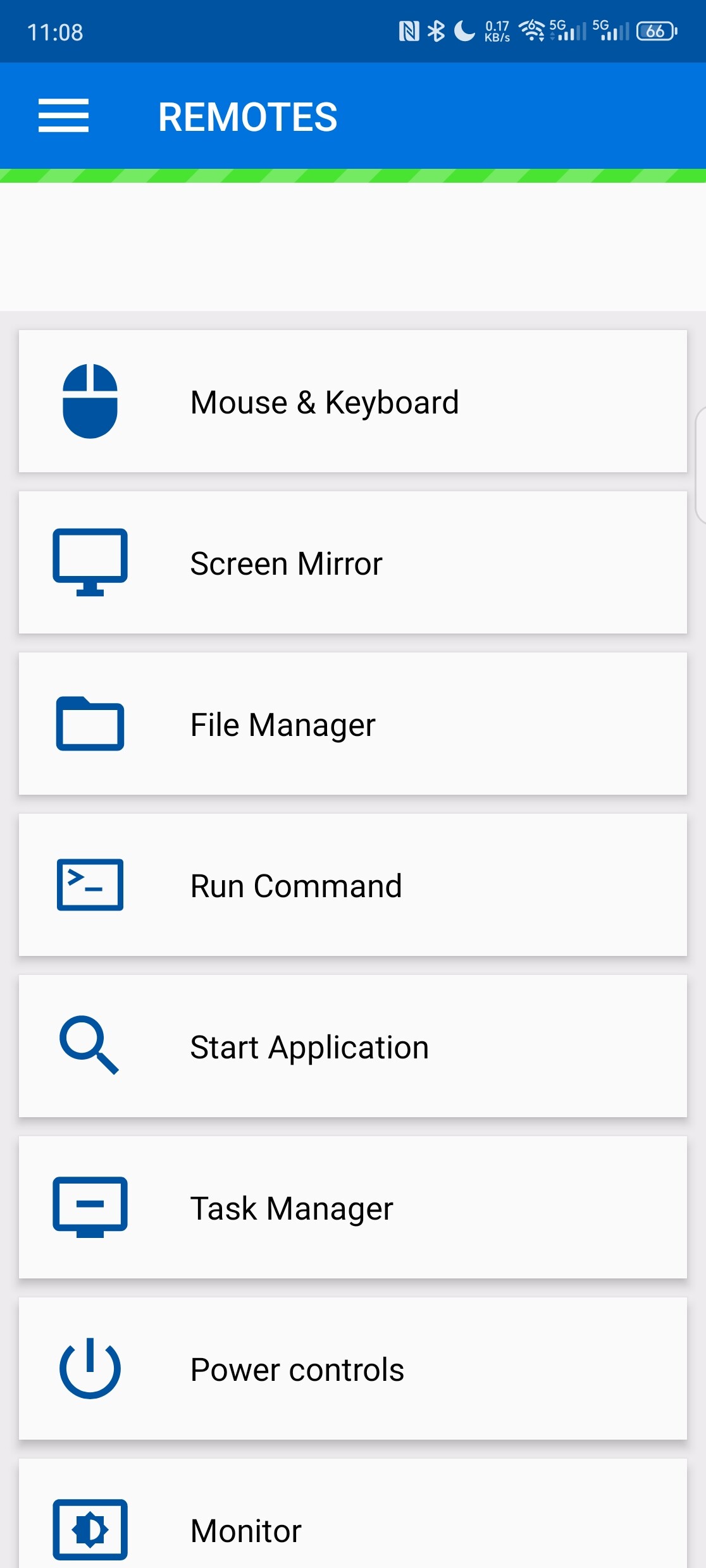Open File Manager

353,724
